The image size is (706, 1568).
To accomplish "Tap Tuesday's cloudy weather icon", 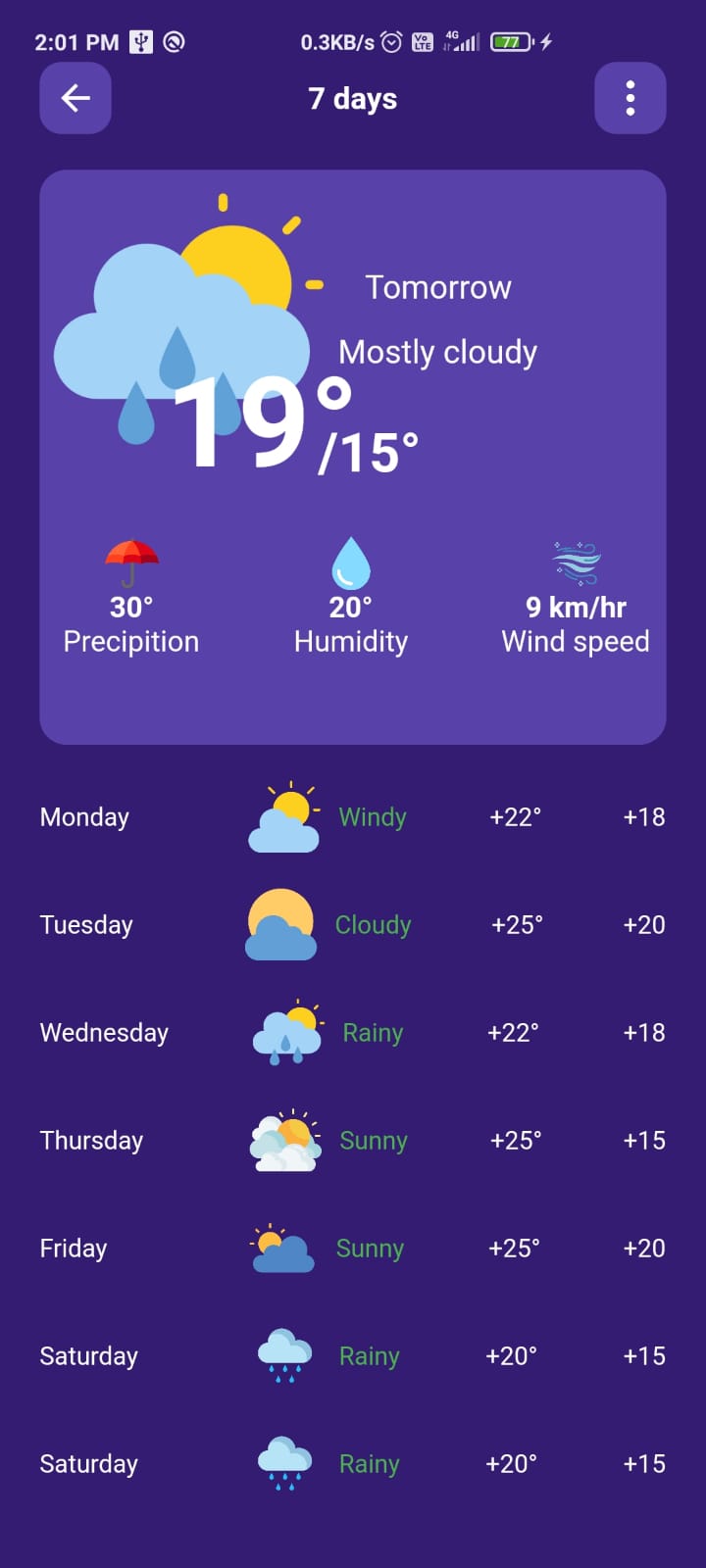I will click(x=282, y=924).
